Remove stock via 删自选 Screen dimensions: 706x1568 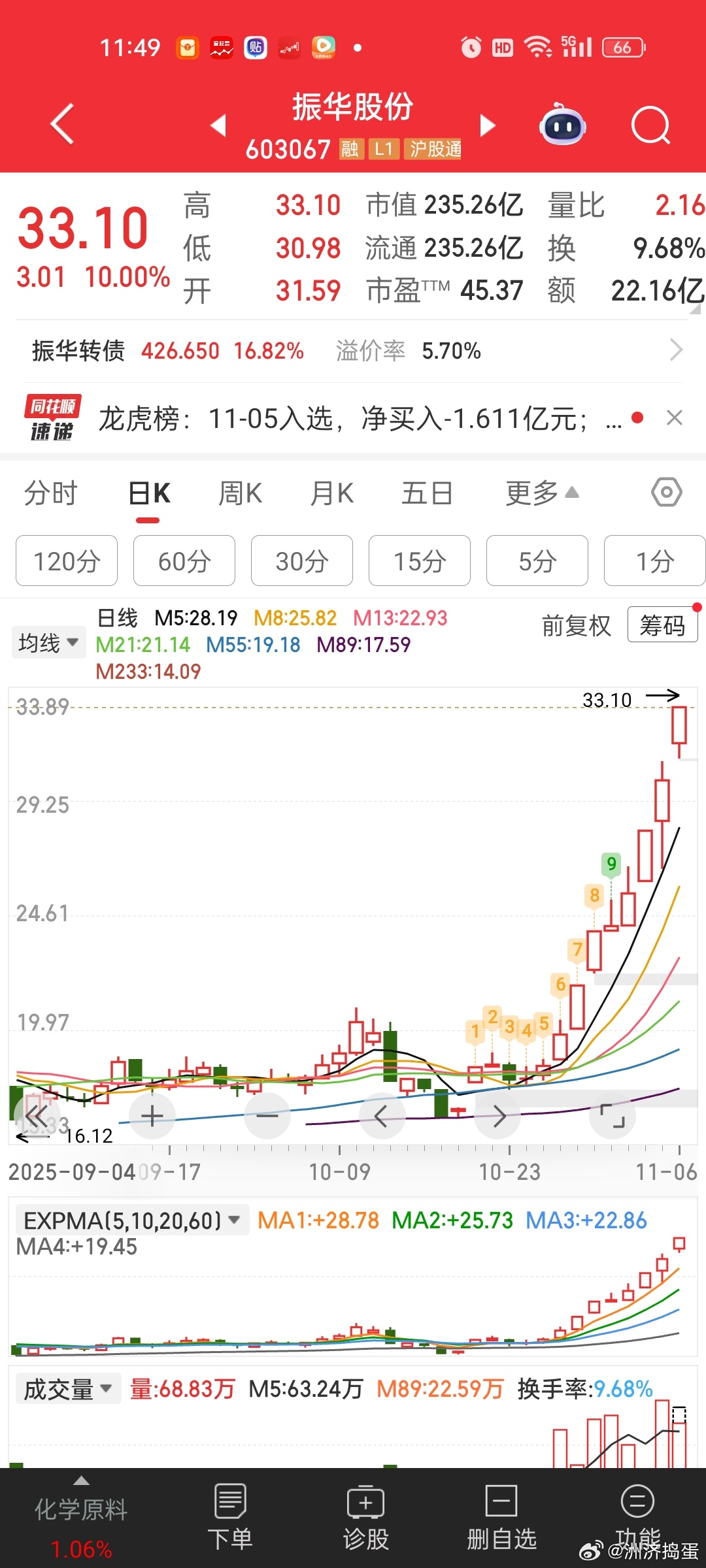(501, 1517)
